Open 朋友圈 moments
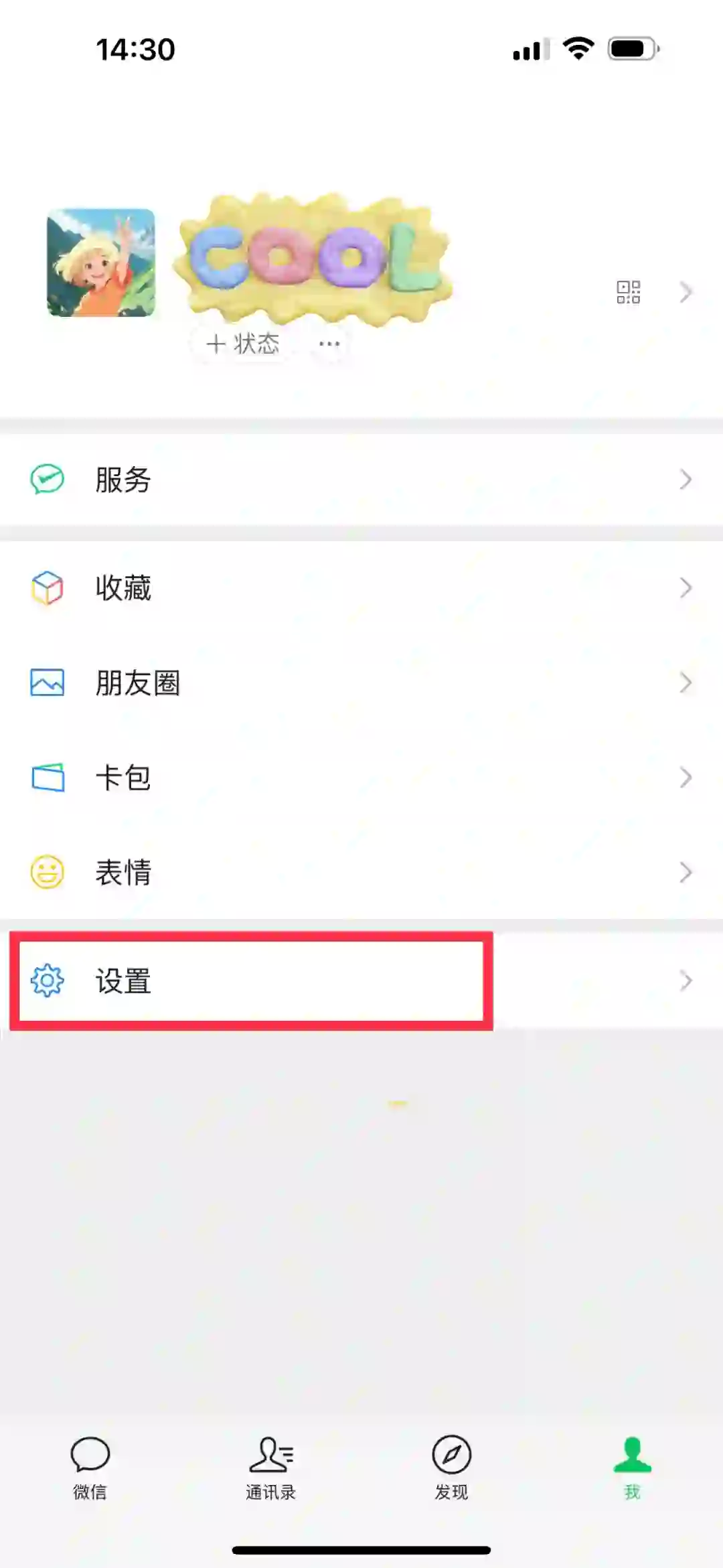Screen dimensions: 723x1568 coord(361,683)
